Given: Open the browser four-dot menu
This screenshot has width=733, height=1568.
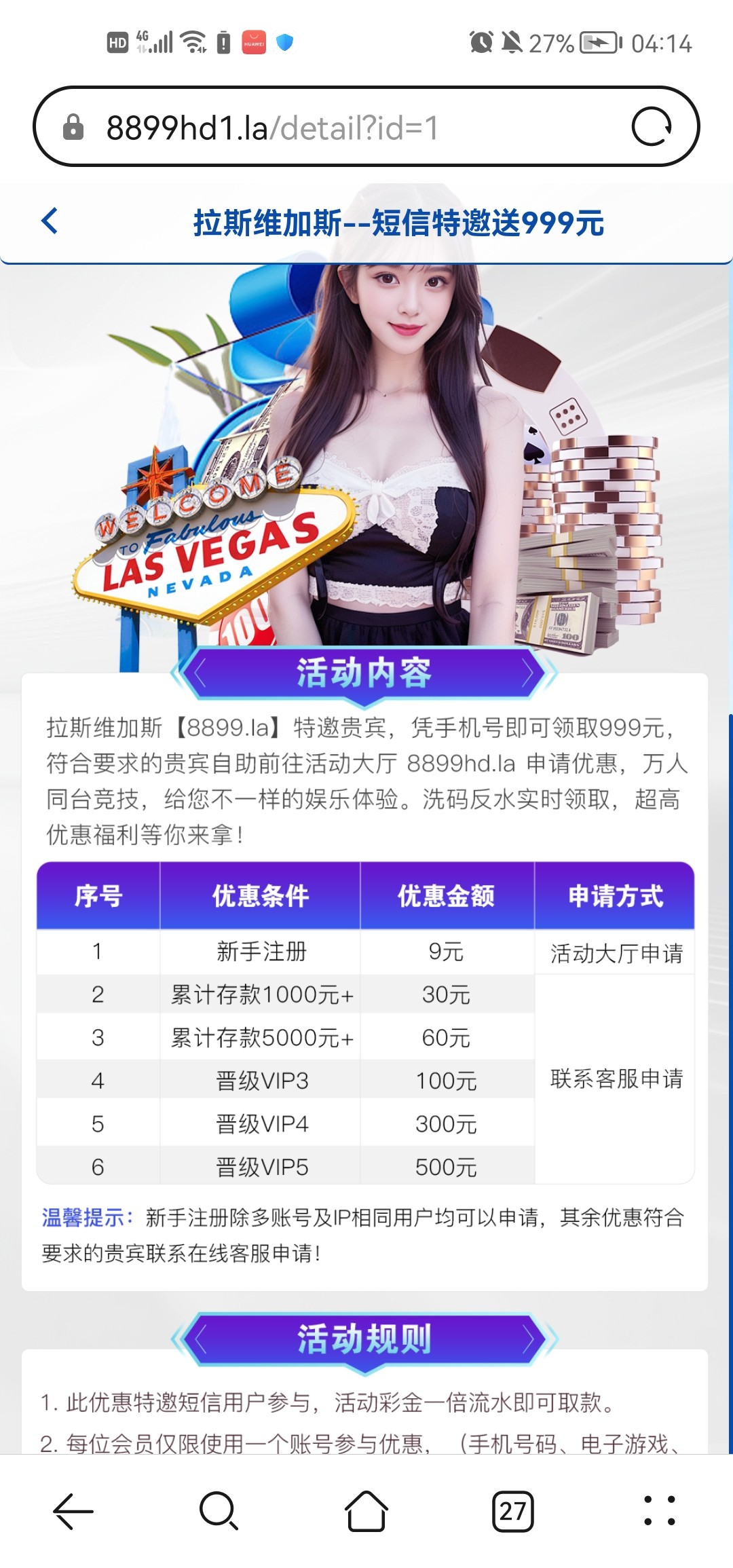Looking at the screenshot, I should coord(659,1511).
